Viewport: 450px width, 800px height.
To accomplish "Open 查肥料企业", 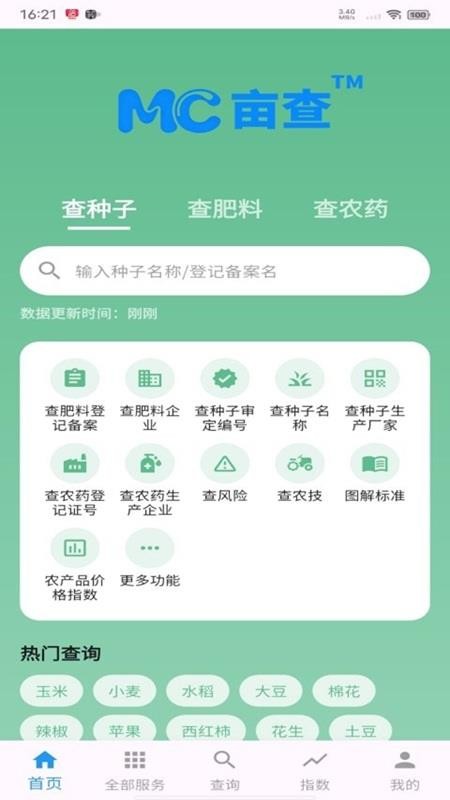I will click(149, 395).
